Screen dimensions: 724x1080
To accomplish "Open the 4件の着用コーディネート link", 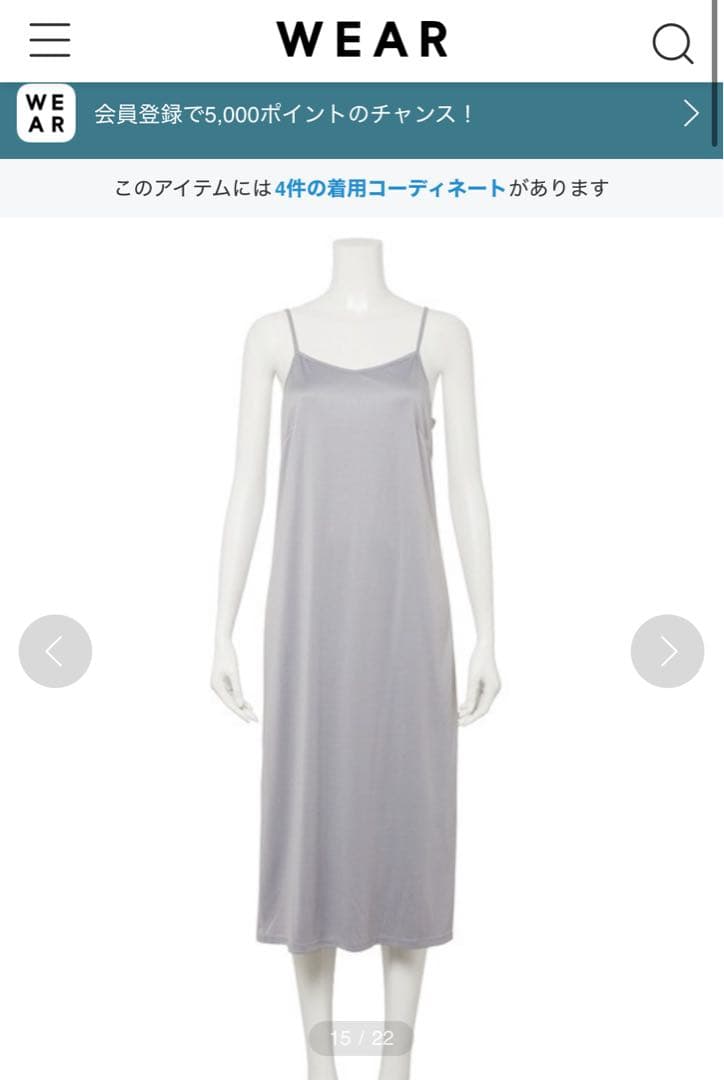I will pos(390,188).
